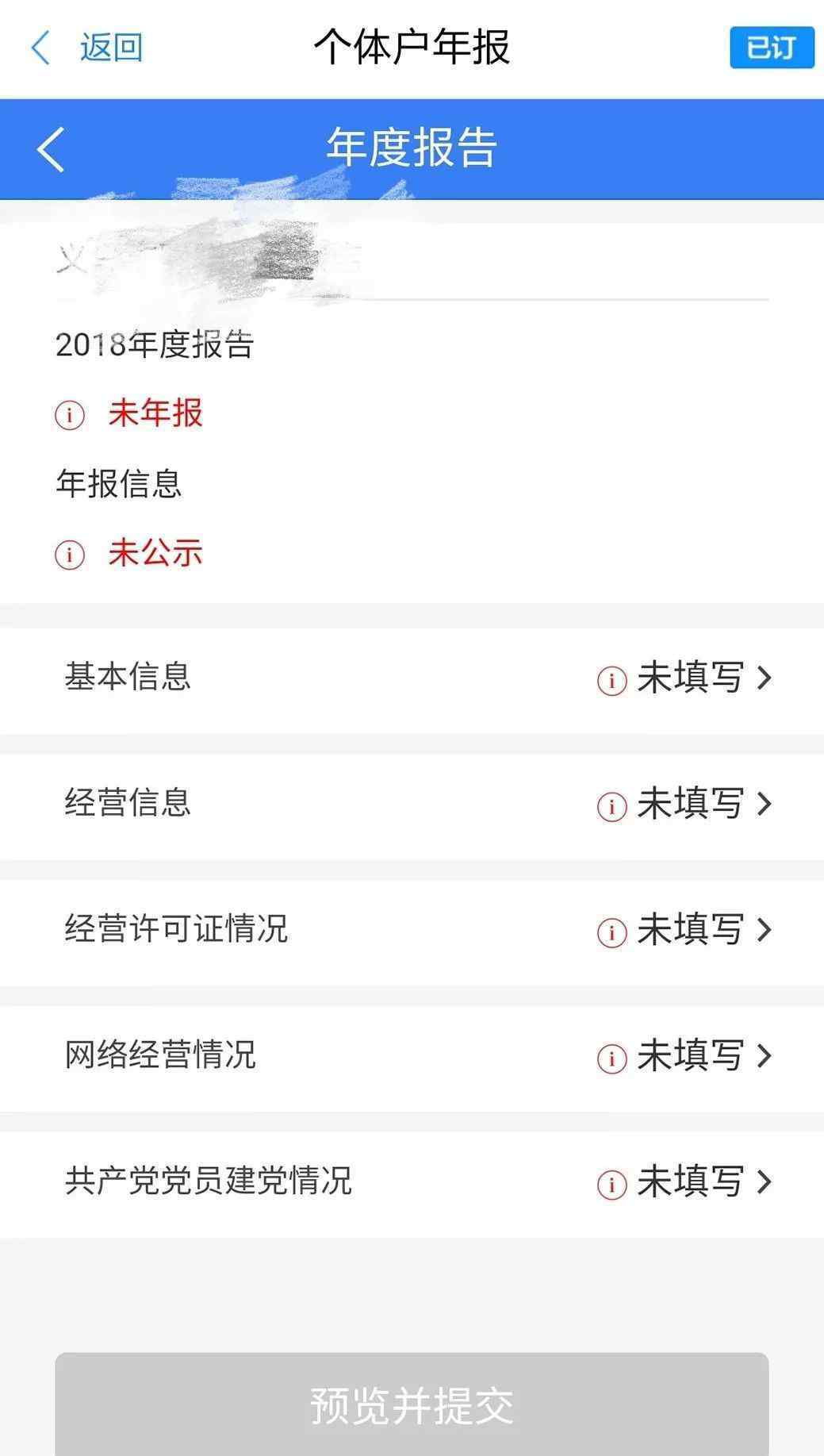Open the 经营许可证情况 section

[x=412, y=932]
